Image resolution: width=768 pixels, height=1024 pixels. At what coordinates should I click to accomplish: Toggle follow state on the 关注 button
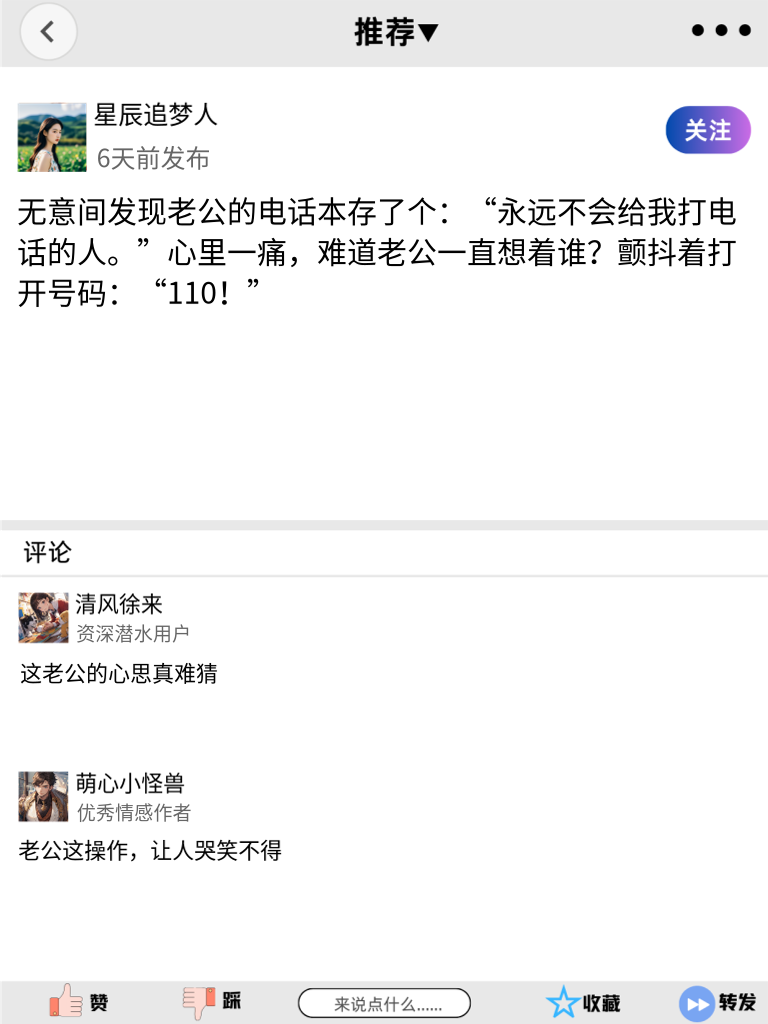tap(707, 130)
